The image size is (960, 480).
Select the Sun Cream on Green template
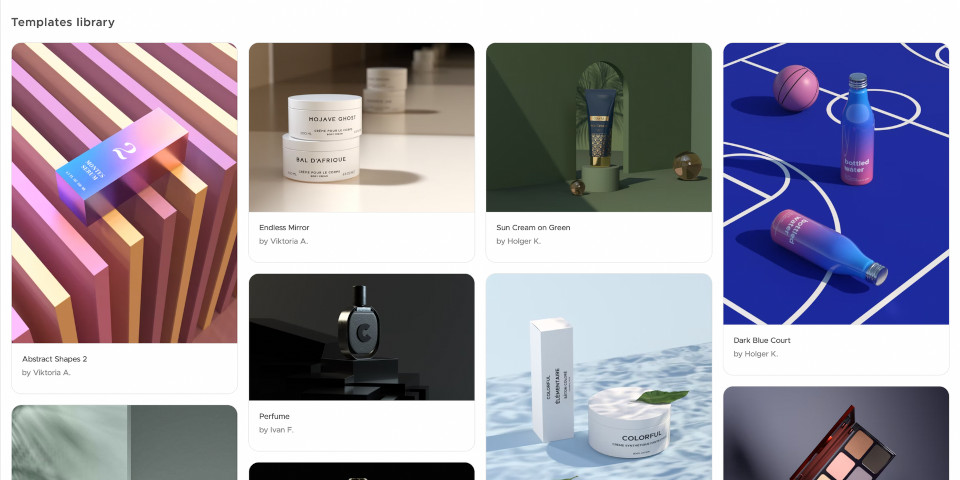(598, 127)
